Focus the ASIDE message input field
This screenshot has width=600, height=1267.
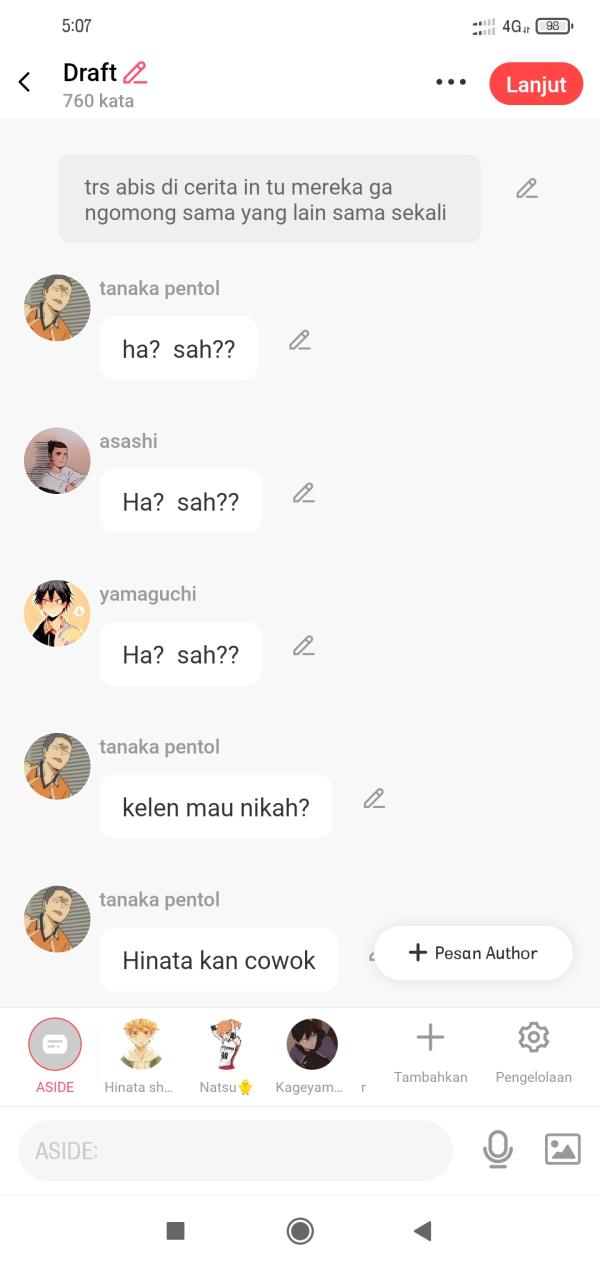click(x=235, y=1151)
